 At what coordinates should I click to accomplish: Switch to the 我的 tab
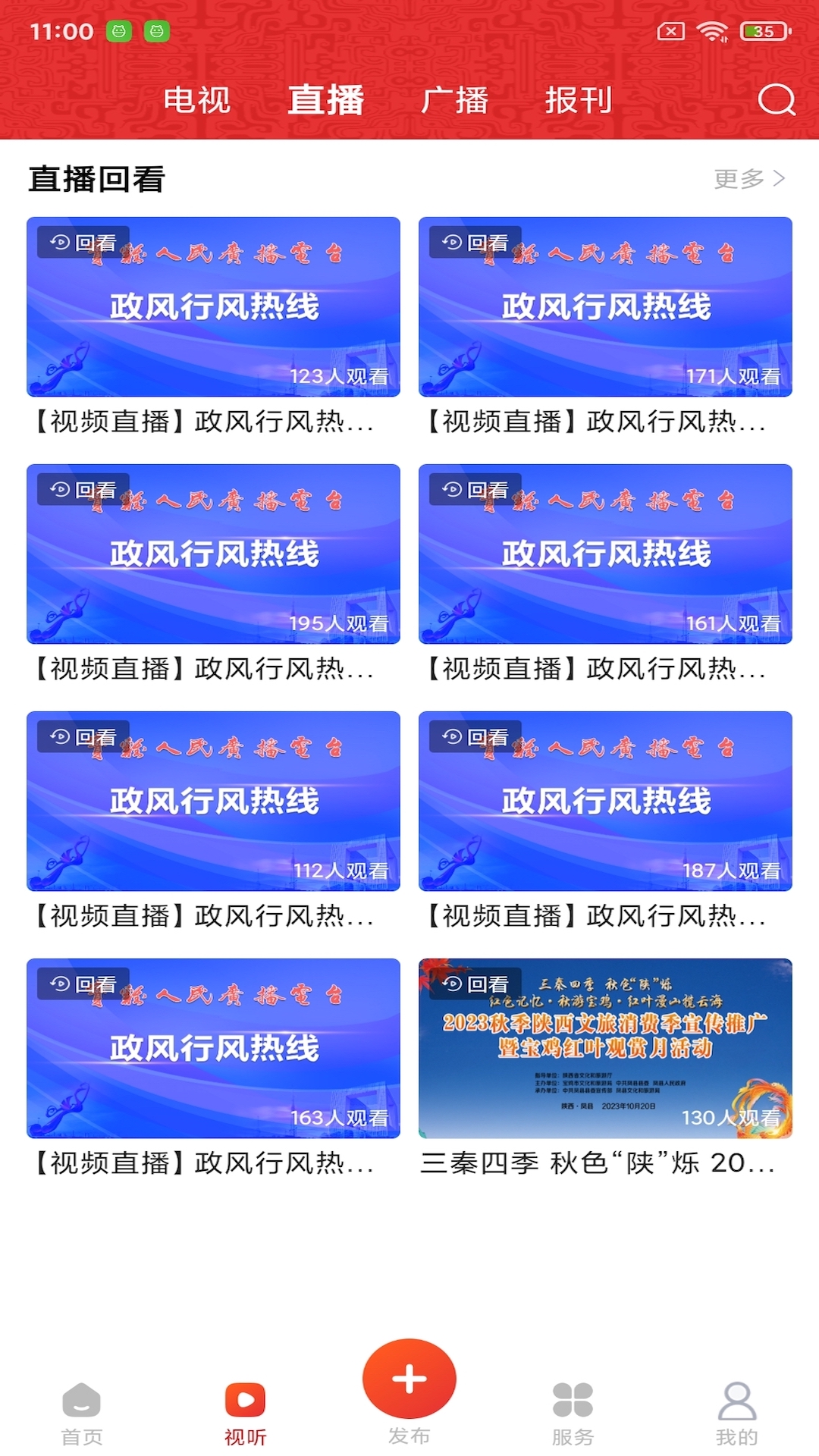coord(736,1412)
